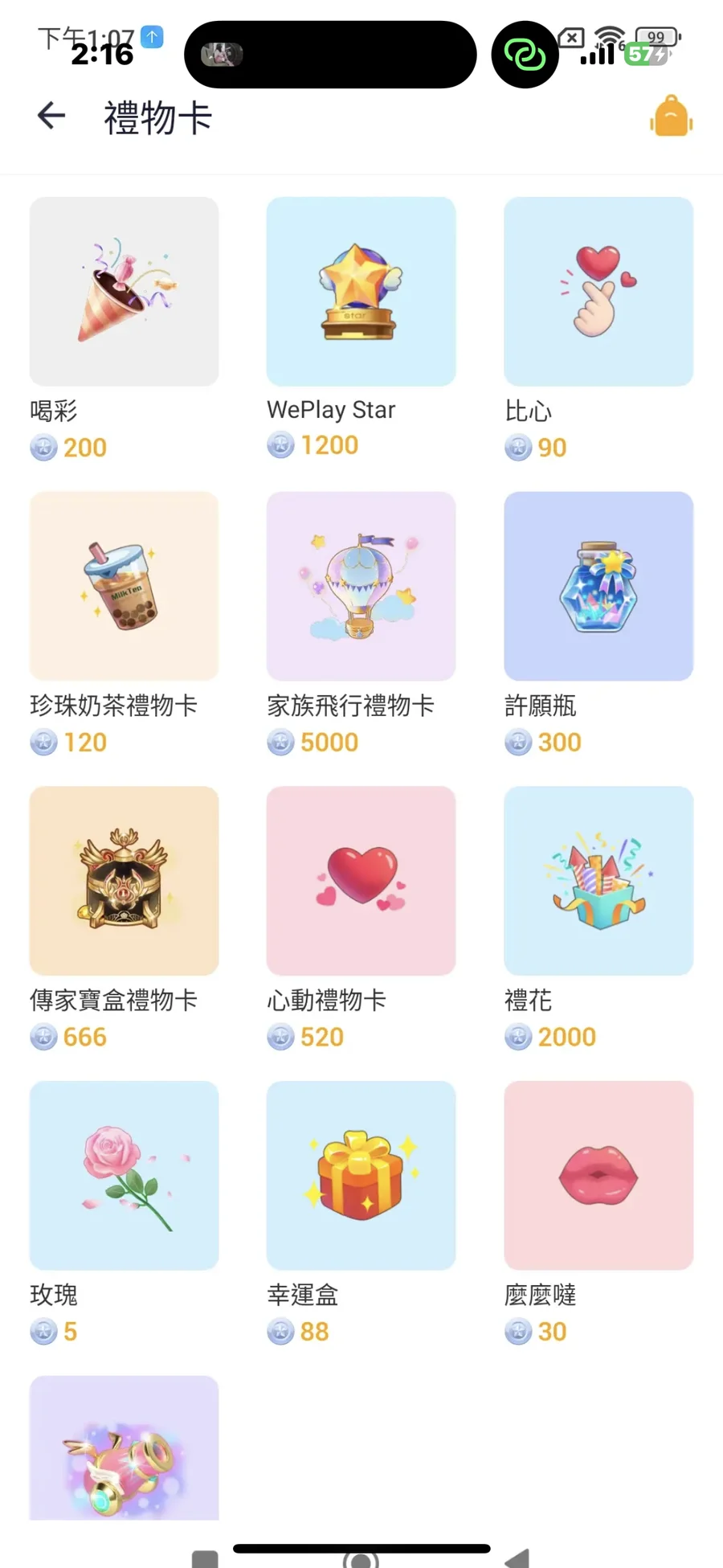Open the WePlay Star gift card

tap(361, 292)
